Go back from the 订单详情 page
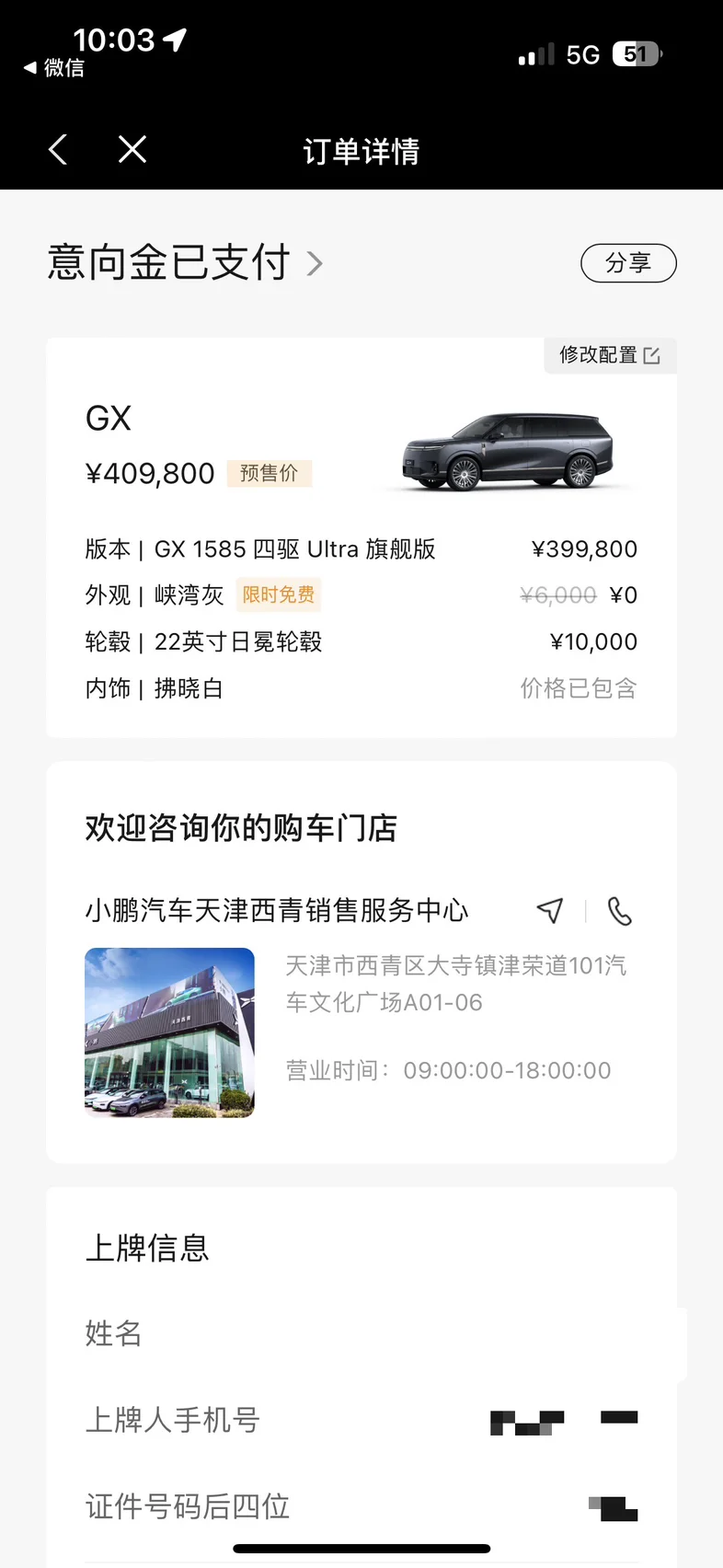Image resolution: width=723 pixels, height=1568 pixels. coord(58,149)
